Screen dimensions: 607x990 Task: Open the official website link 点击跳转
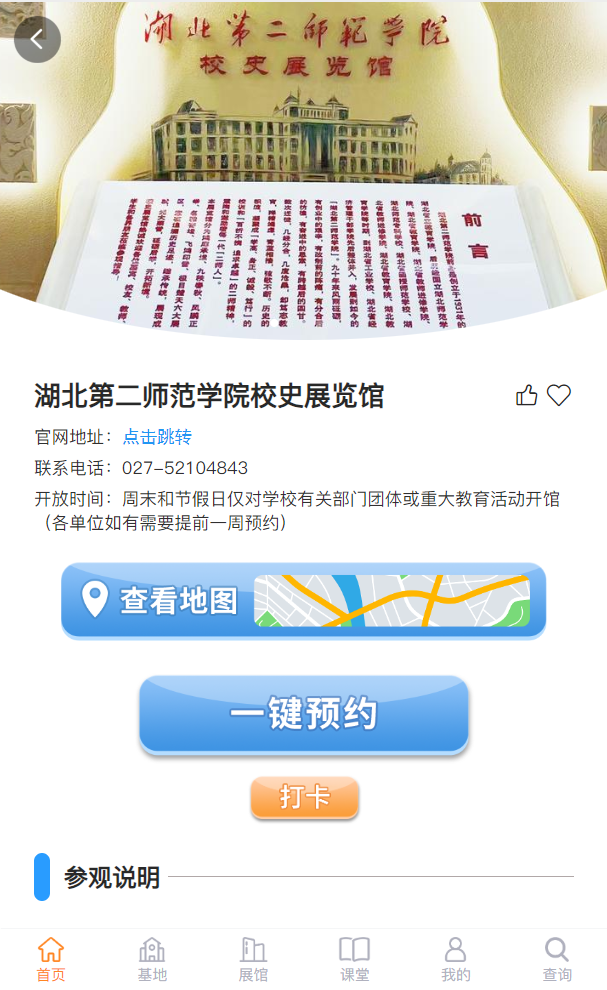coord(157,437)
